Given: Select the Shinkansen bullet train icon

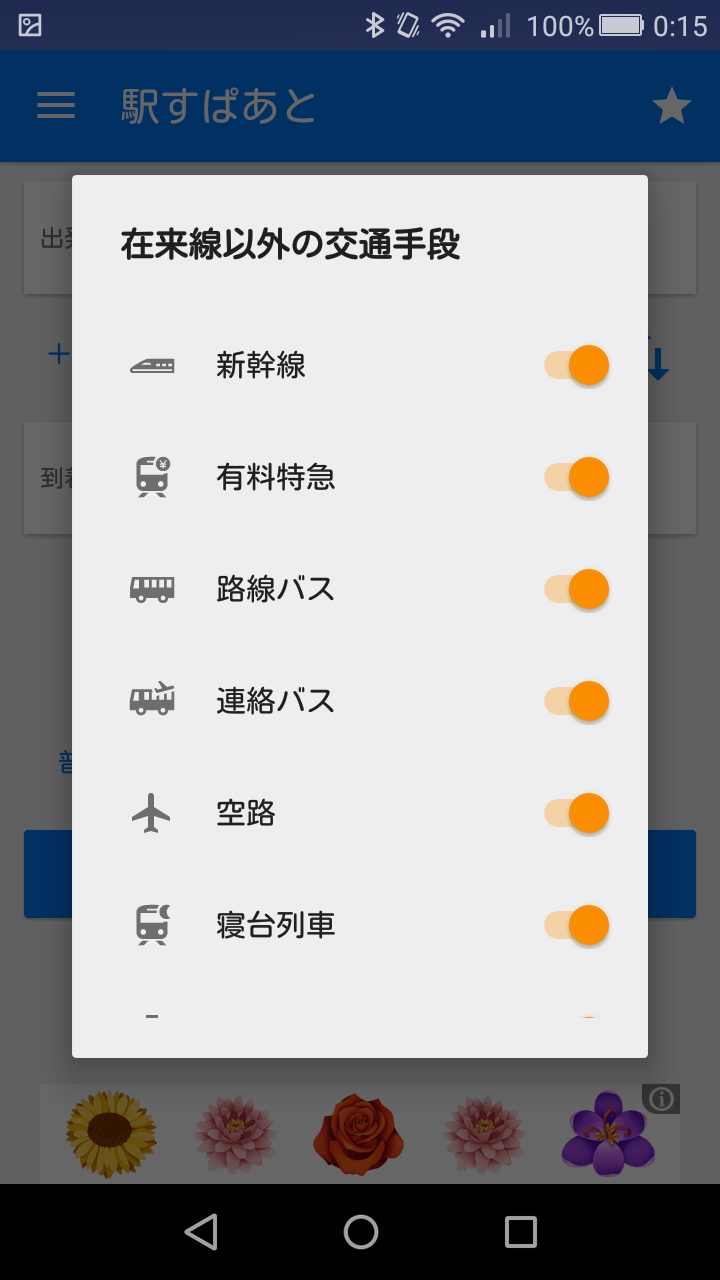Looking at the screenshot, I should tap(150, 365).
